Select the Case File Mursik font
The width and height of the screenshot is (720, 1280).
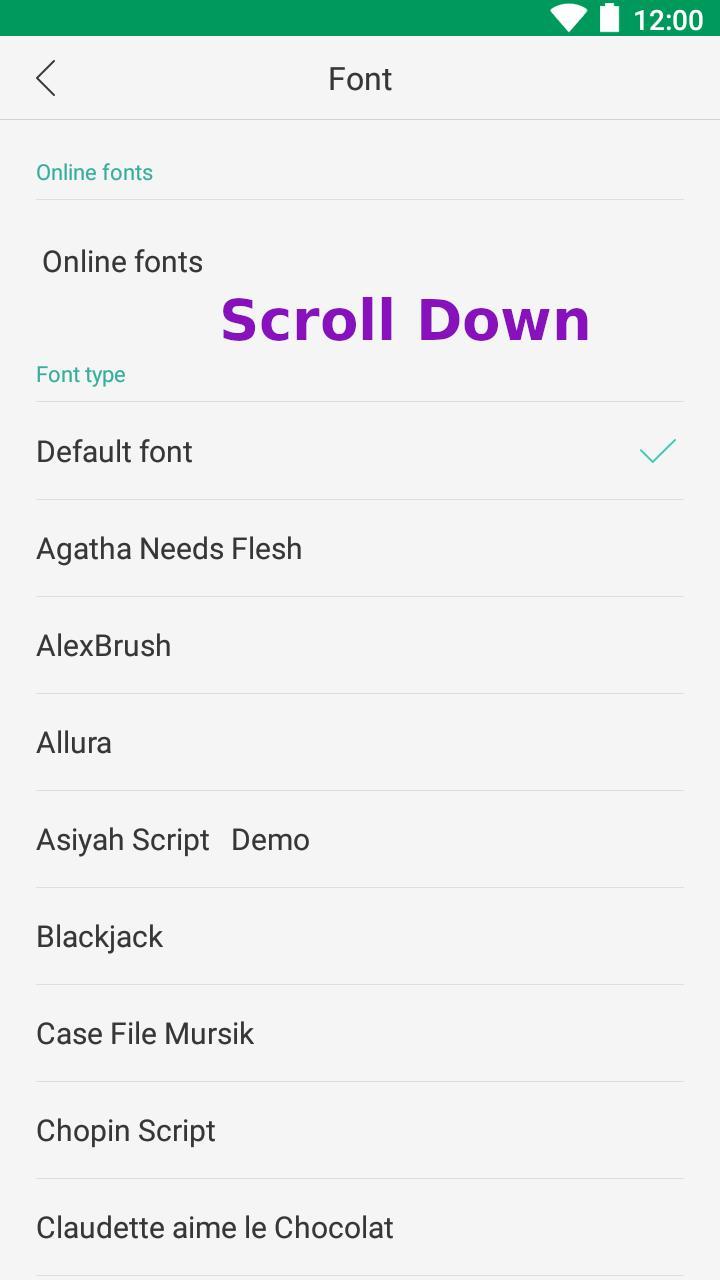pos(145,1033)
